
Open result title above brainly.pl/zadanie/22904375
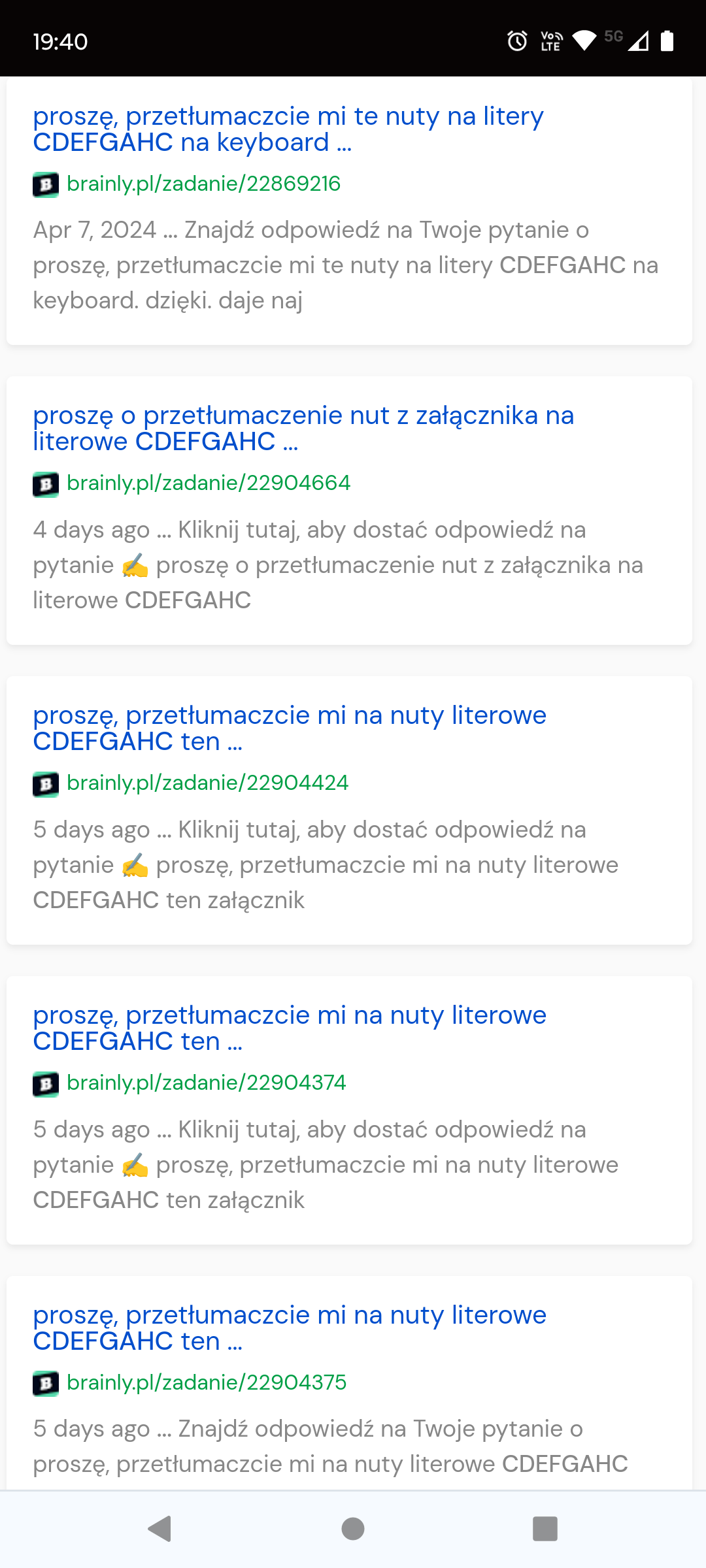pyautogui.click(x=290, y=1328)
